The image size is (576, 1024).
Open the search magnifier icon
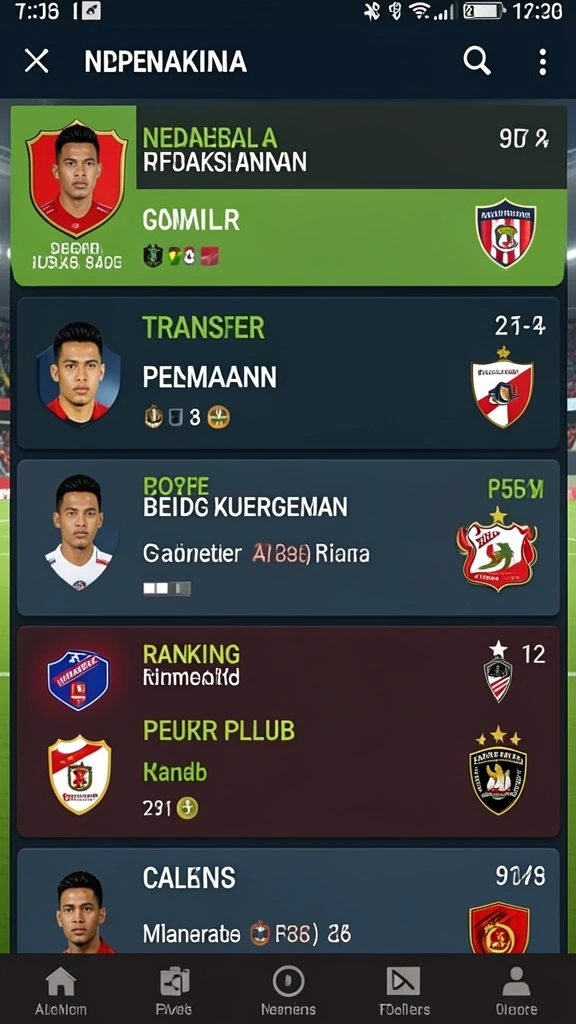point(477,61)
